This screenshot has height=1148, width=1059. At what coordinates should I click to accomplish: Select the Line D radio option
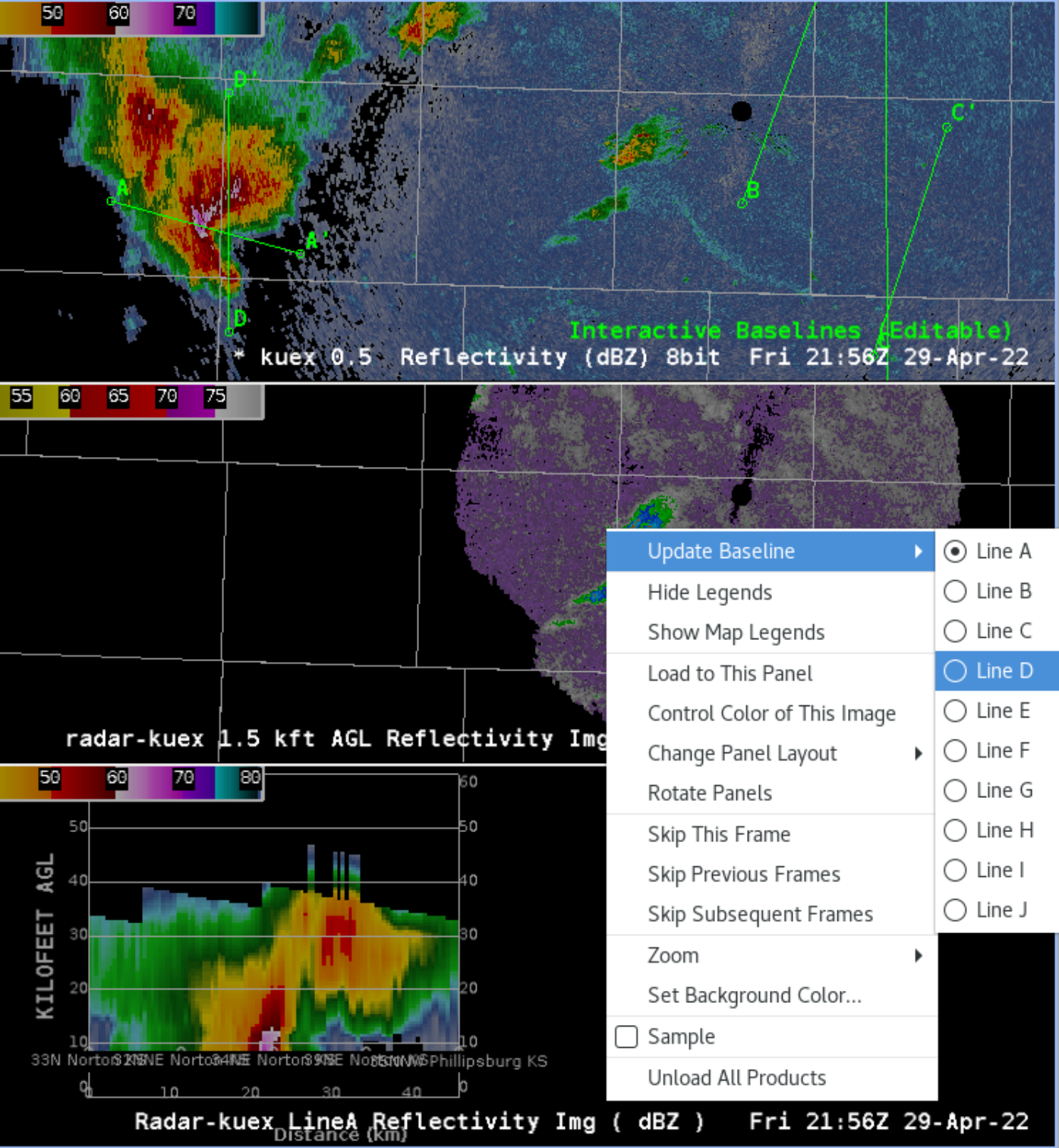956,671
